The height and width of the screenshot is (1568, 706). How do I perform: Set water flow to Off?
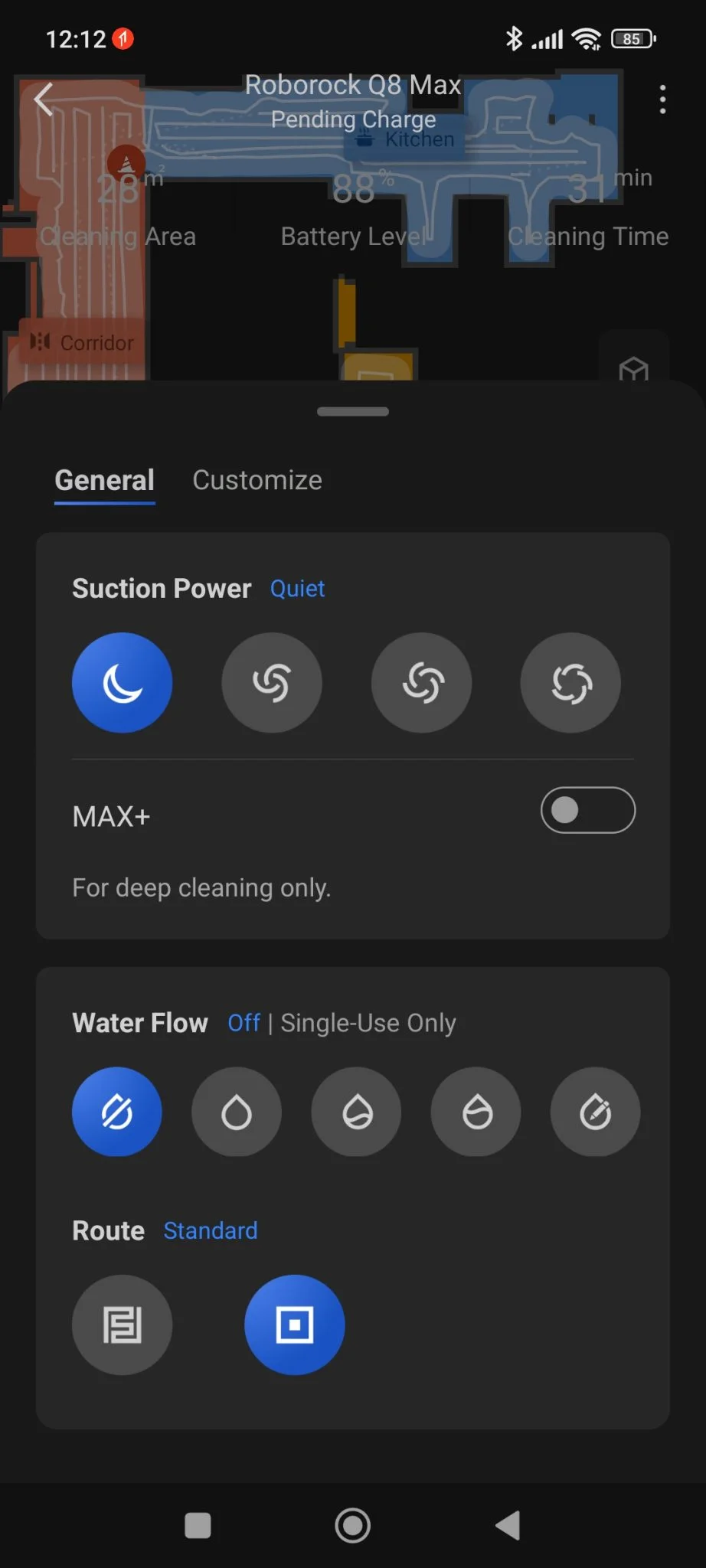[x=117, y=1112]
